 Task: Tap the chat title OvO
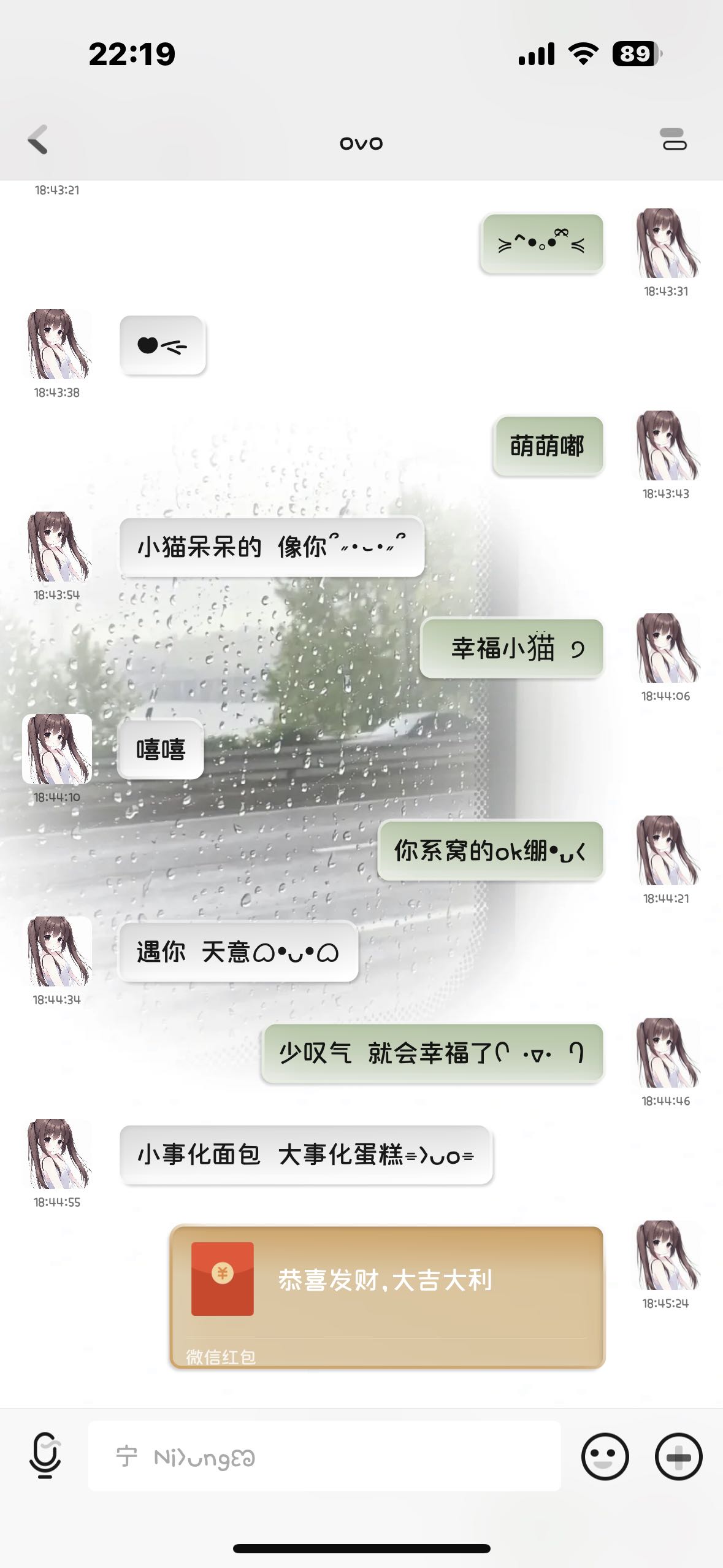(361, 142)
